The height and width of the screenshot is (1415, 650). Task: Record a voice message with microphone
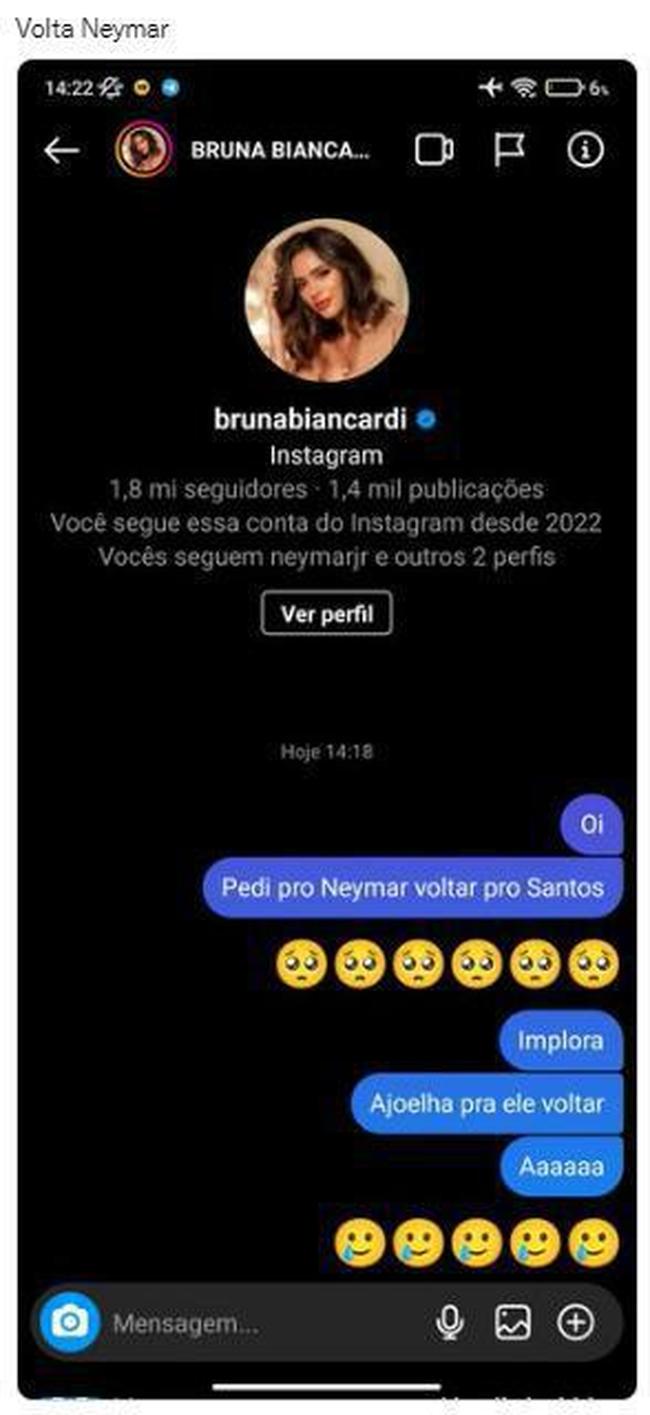(x=450, y=1323)
